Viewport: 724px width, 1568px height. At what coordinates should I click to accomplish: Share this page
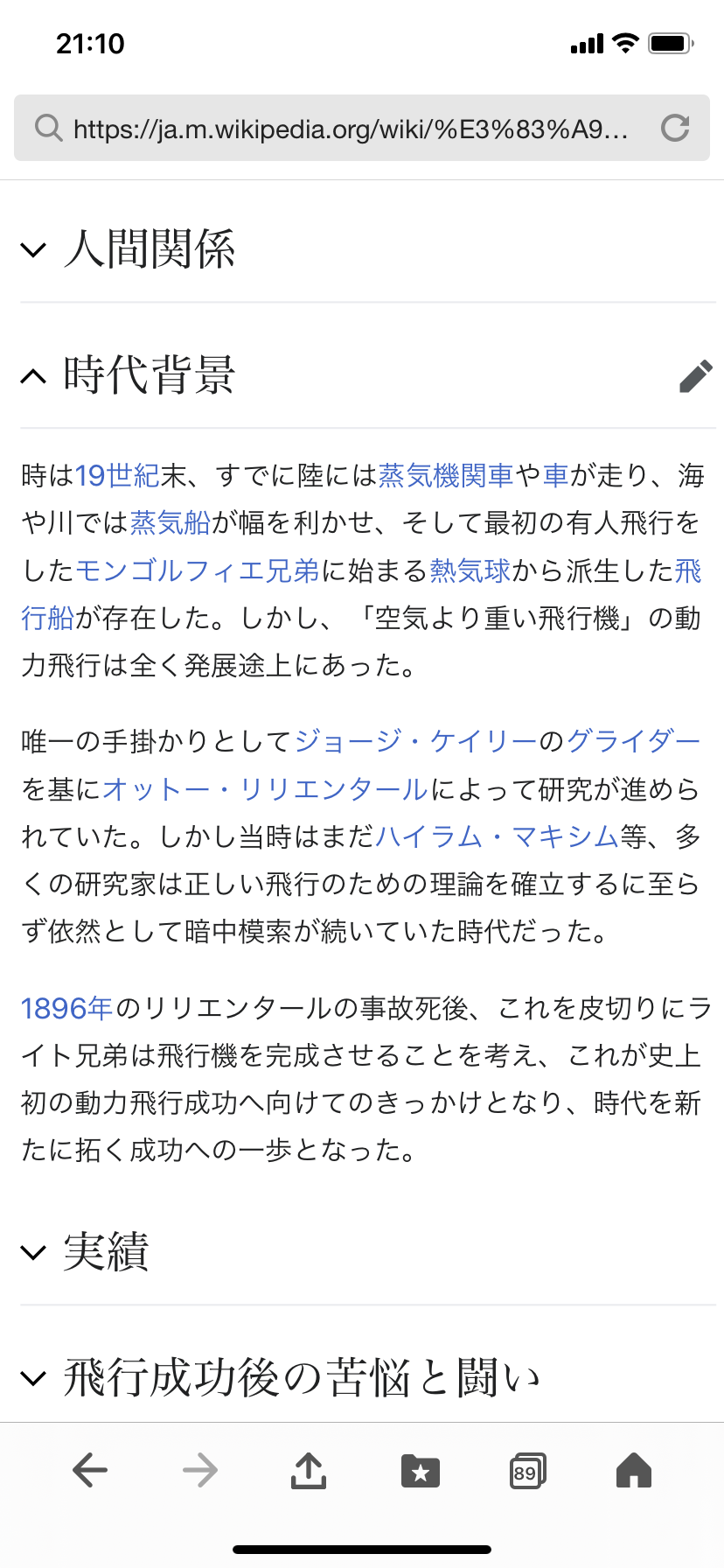308,1470
